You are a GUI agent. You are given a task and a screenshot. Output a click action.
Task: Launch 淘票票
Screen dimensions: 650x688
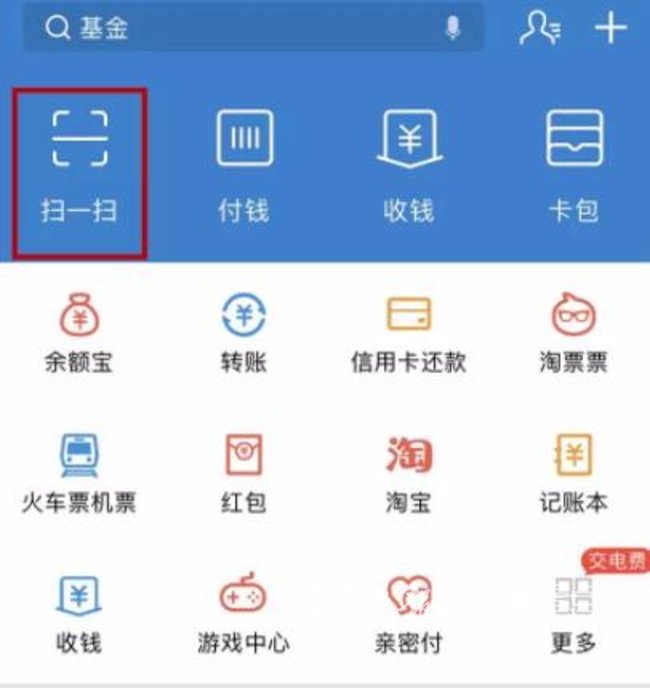[x=574, y=335]
